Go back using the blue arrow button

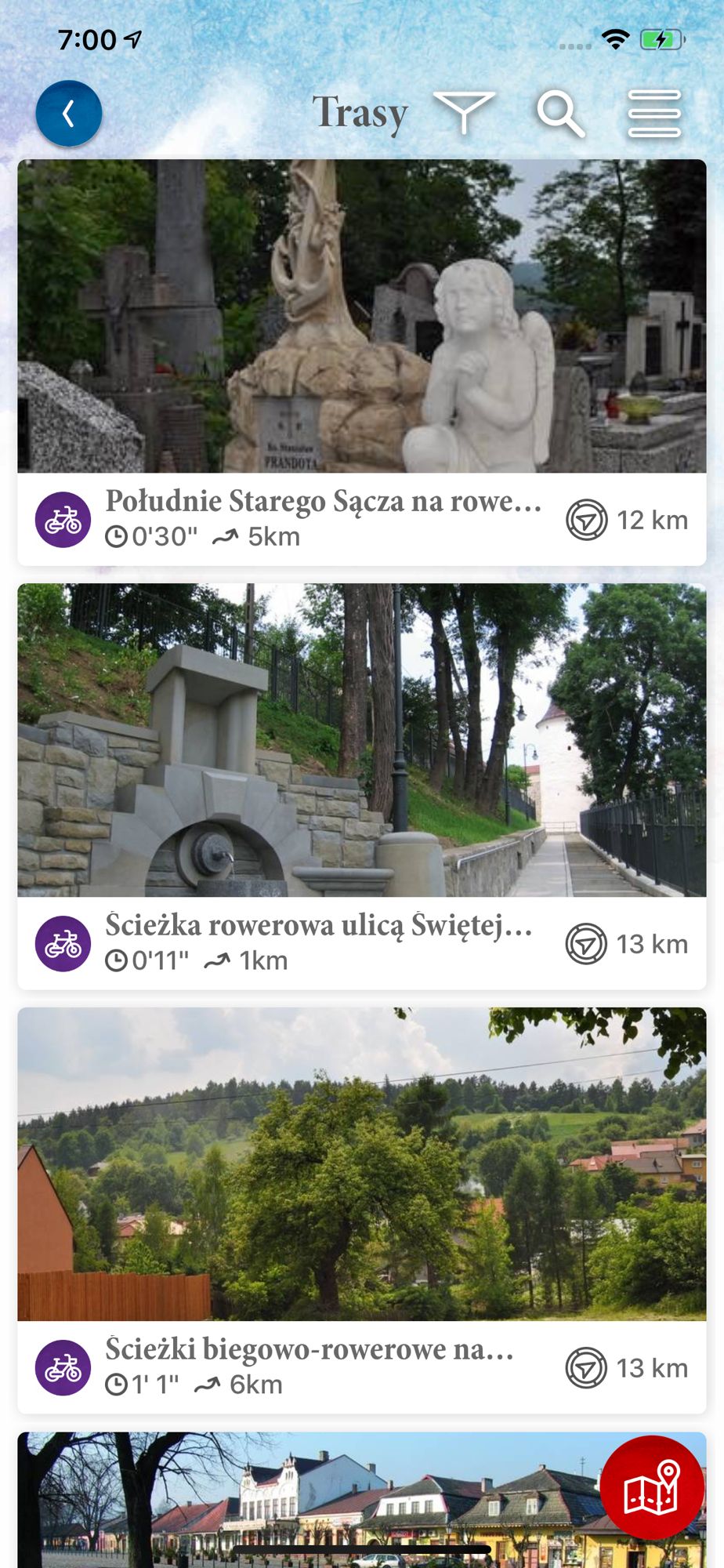coord(69,114)
